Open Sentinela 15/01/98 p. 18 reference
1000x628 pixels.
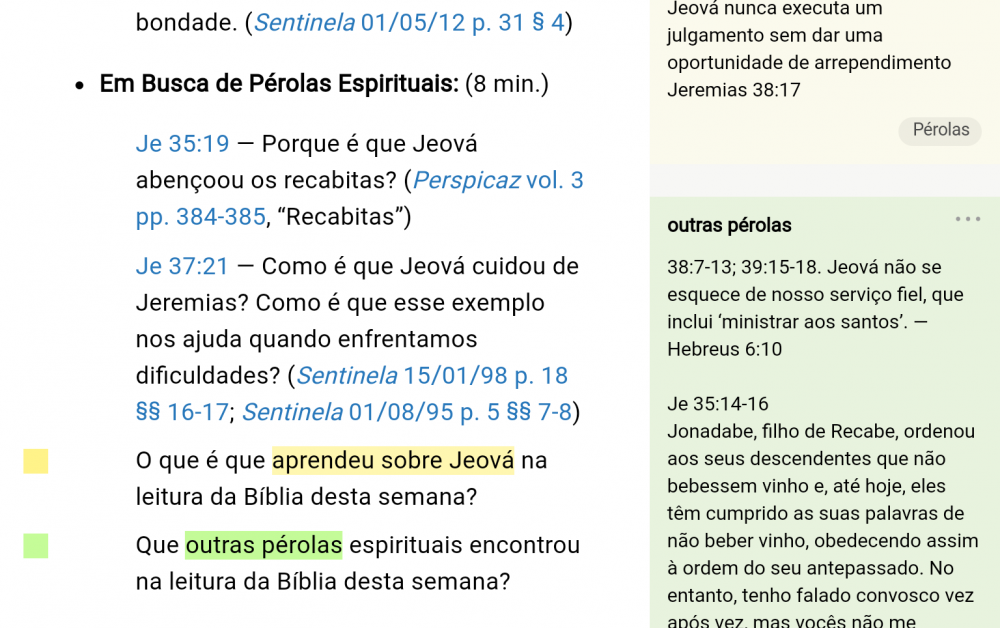click(x=432, y=376)
